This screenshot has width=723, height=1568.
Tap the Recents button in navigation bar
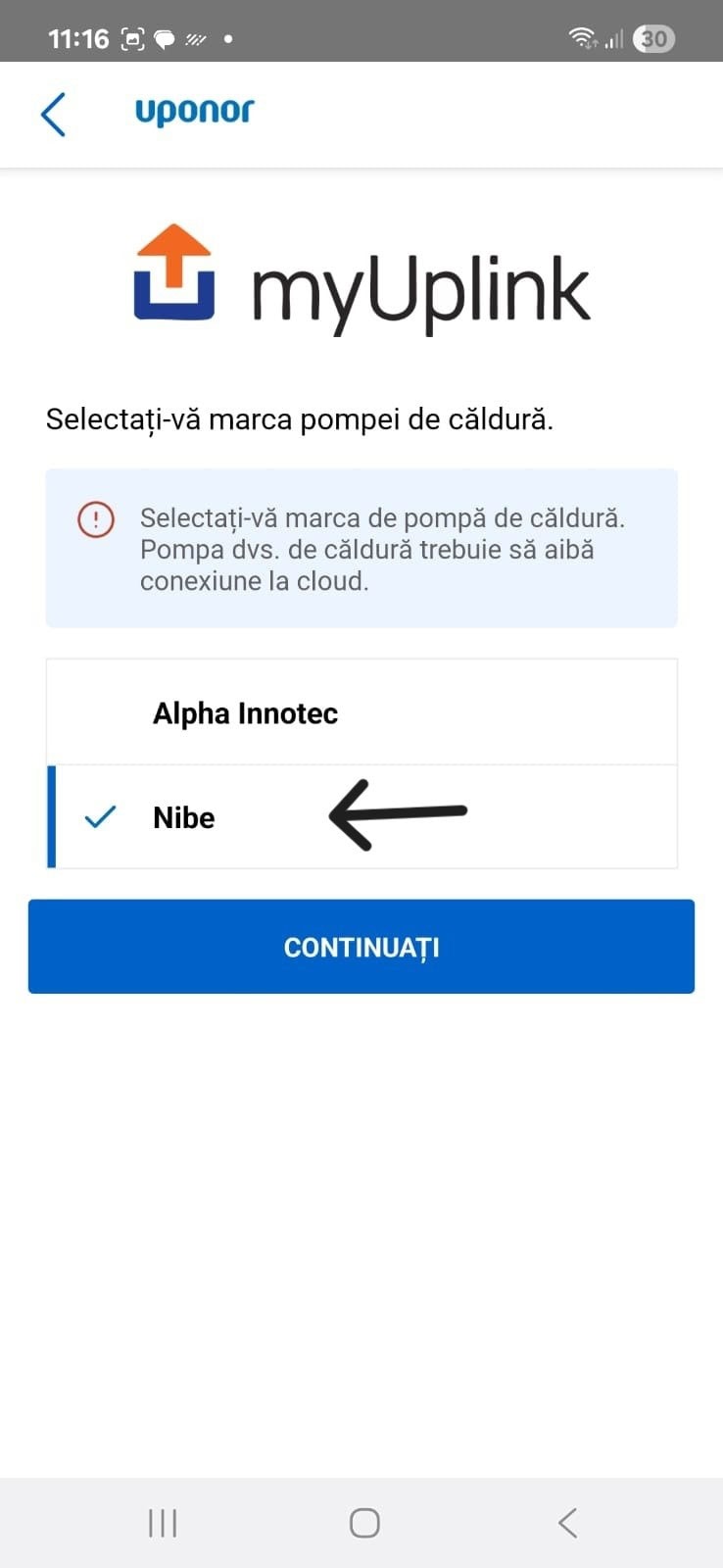(x=161, y=1522)
